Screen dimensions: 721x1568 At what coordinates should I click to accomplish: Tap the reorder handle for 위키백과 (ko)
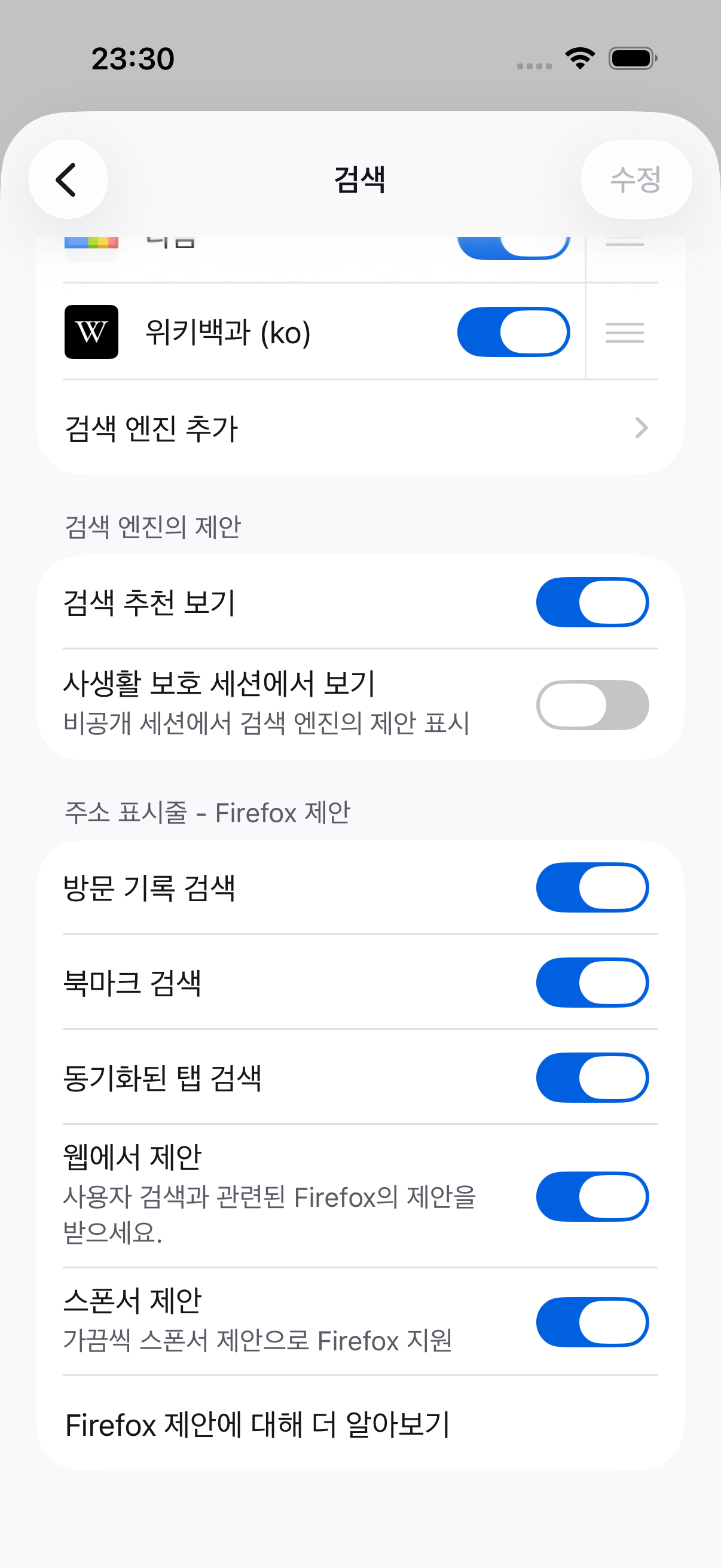(624, 332)
